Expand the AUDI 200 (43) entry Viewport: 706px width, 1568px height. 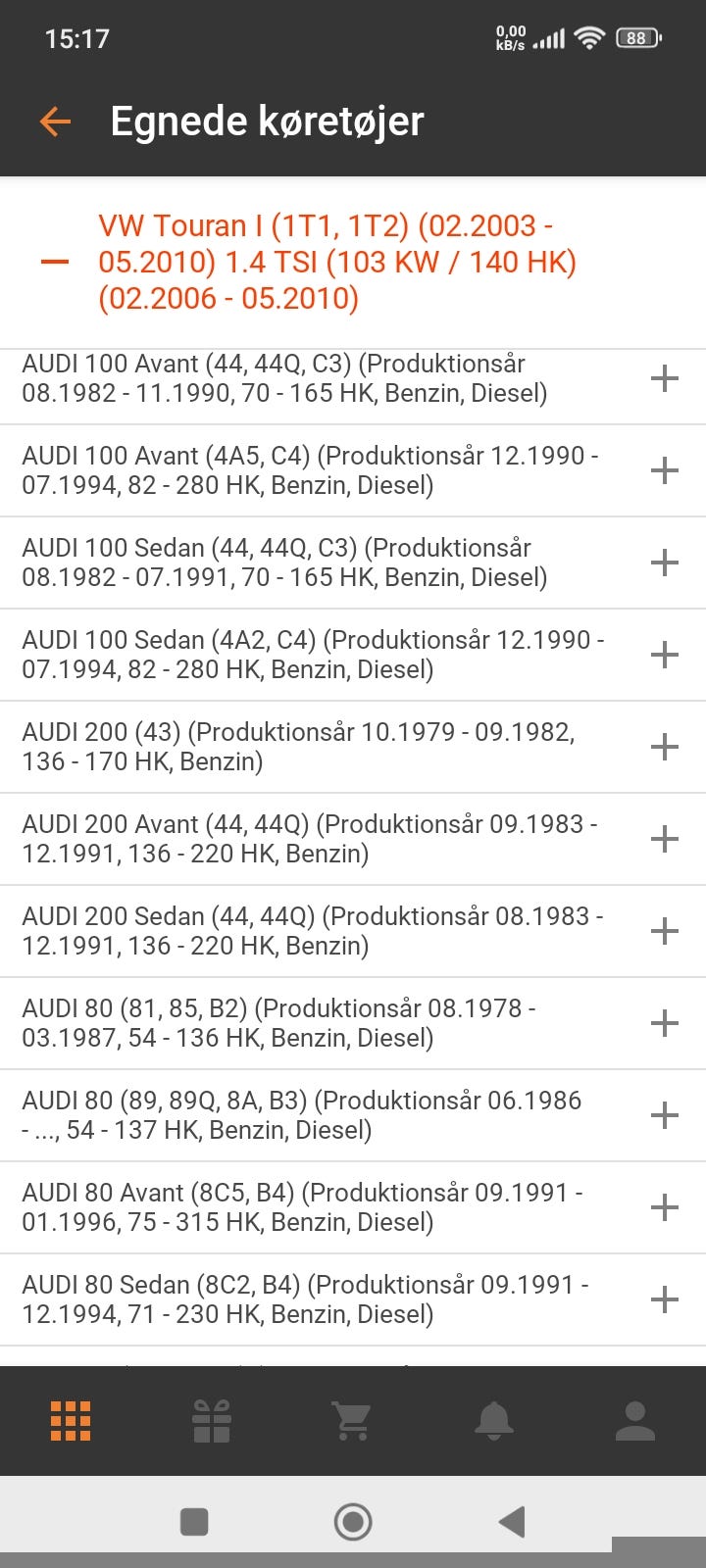[x=664, y=747]
